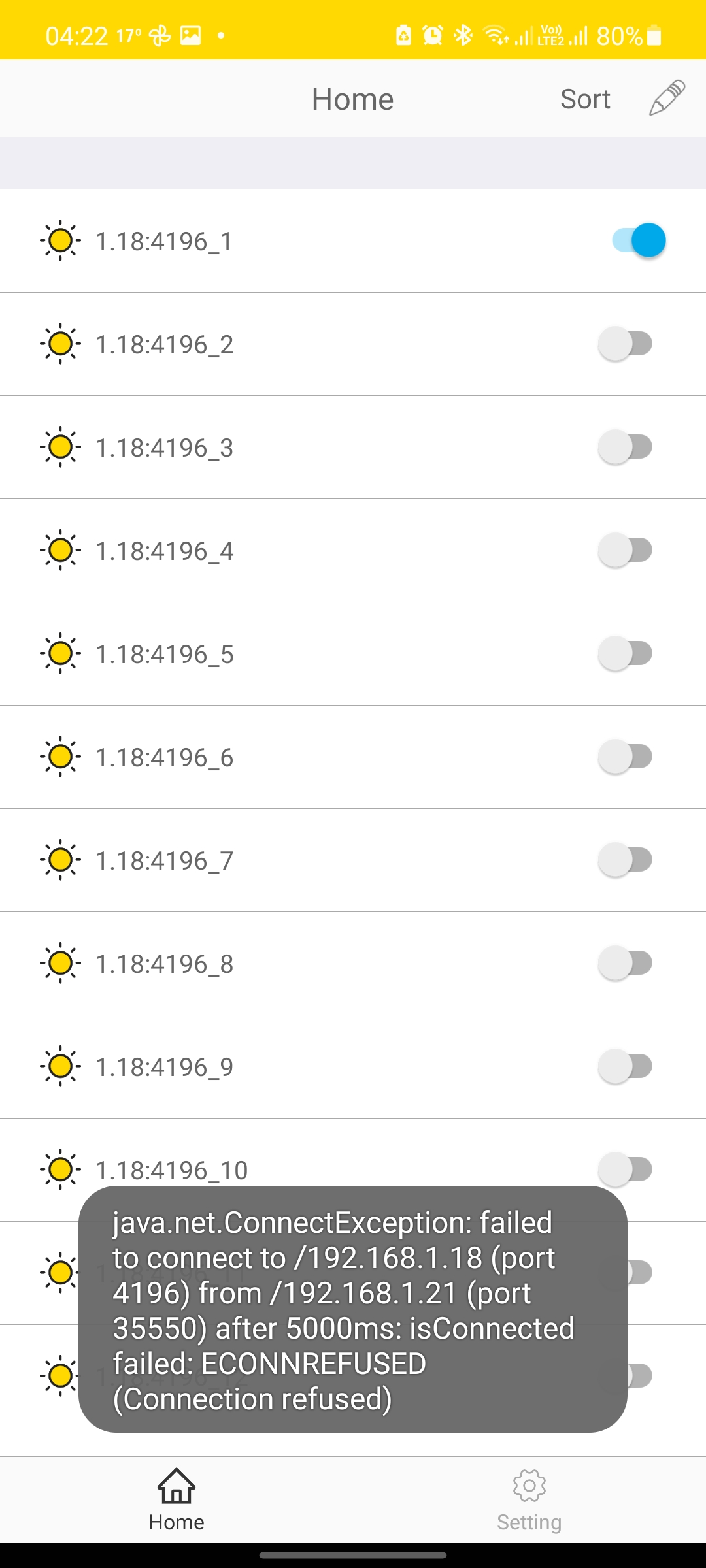Tap the Sort button
The height and width of the screenshot is (1568, 706).
tap(585, 99)
